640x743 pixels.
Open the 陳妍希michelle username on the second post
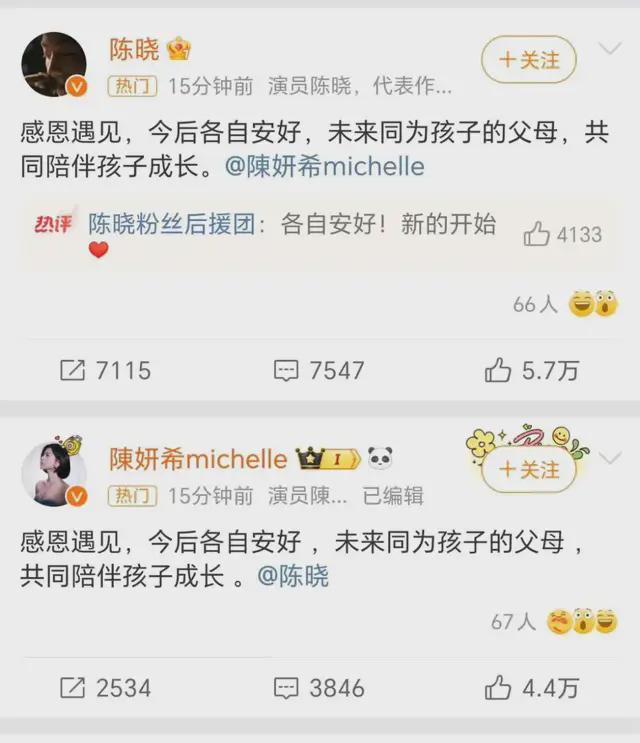pyautogui.click(x=198, y=459)
